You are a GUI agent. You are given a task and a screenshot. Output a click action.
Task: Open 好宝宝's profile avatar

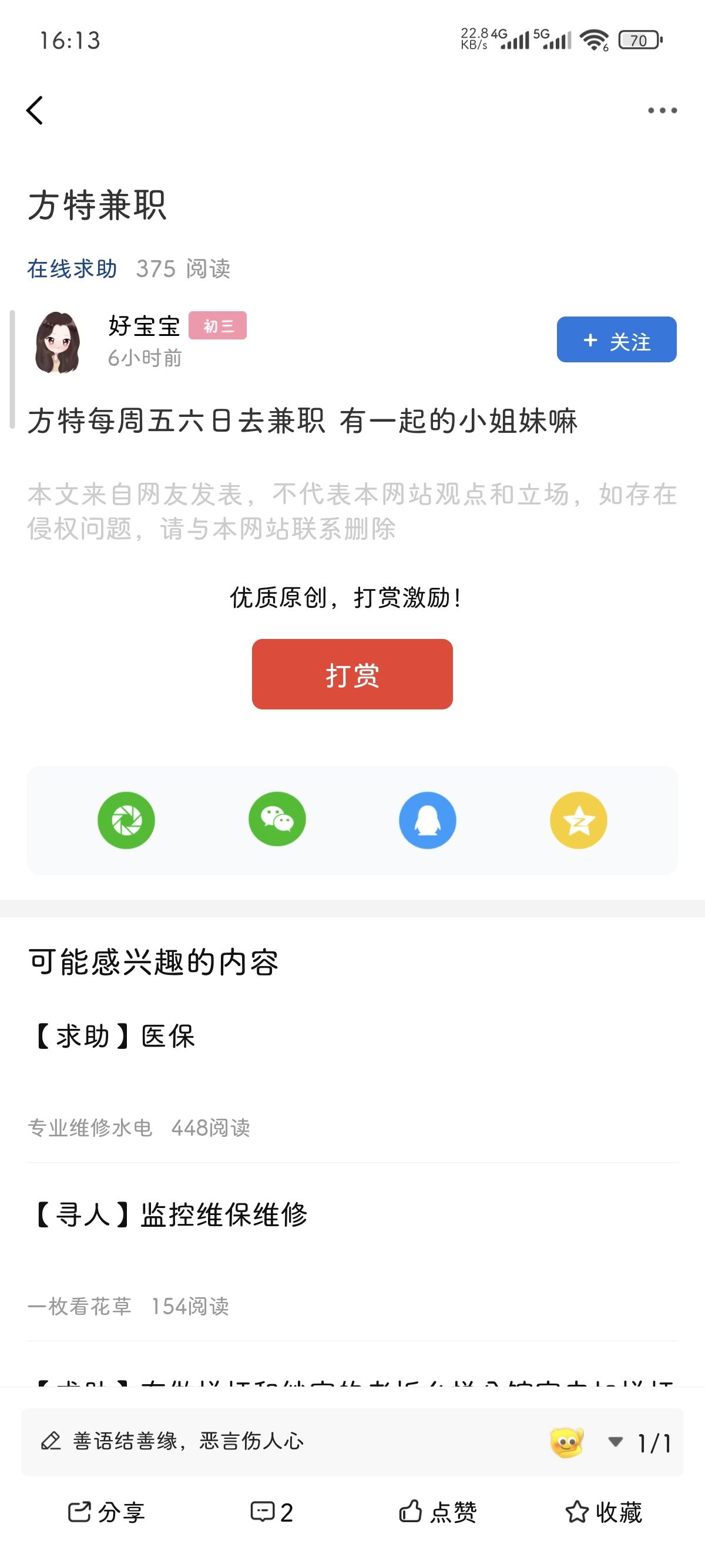[x=58, y=341]
